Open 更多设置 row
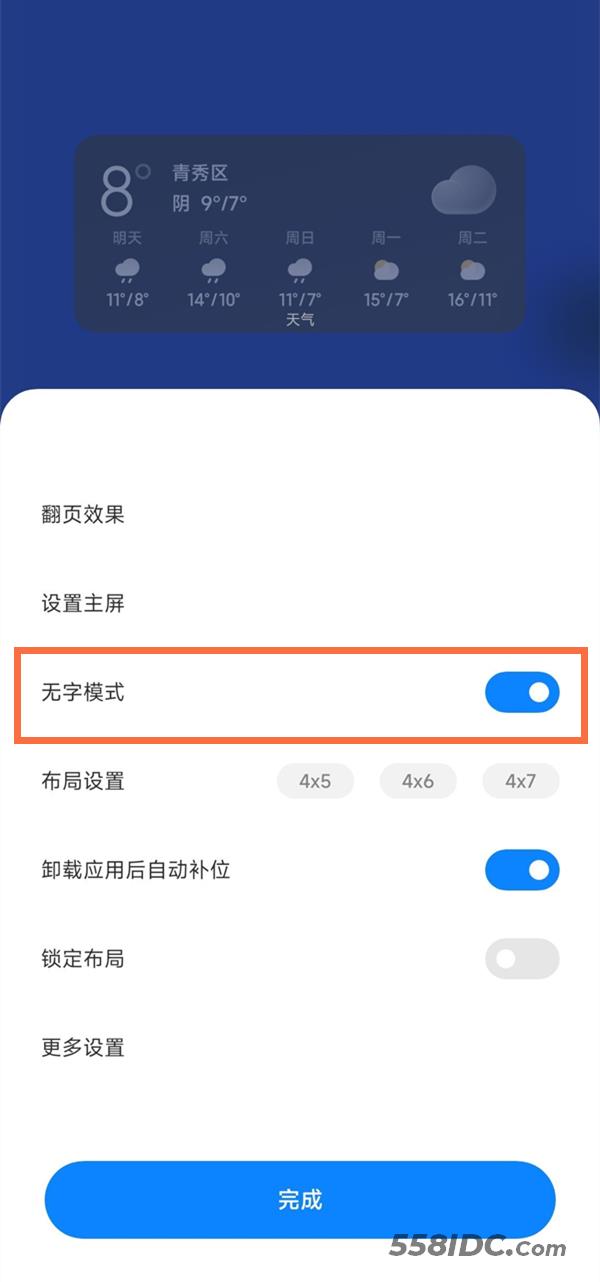600x1282 pixels. pyautogui.click(x=83, y=1048)
